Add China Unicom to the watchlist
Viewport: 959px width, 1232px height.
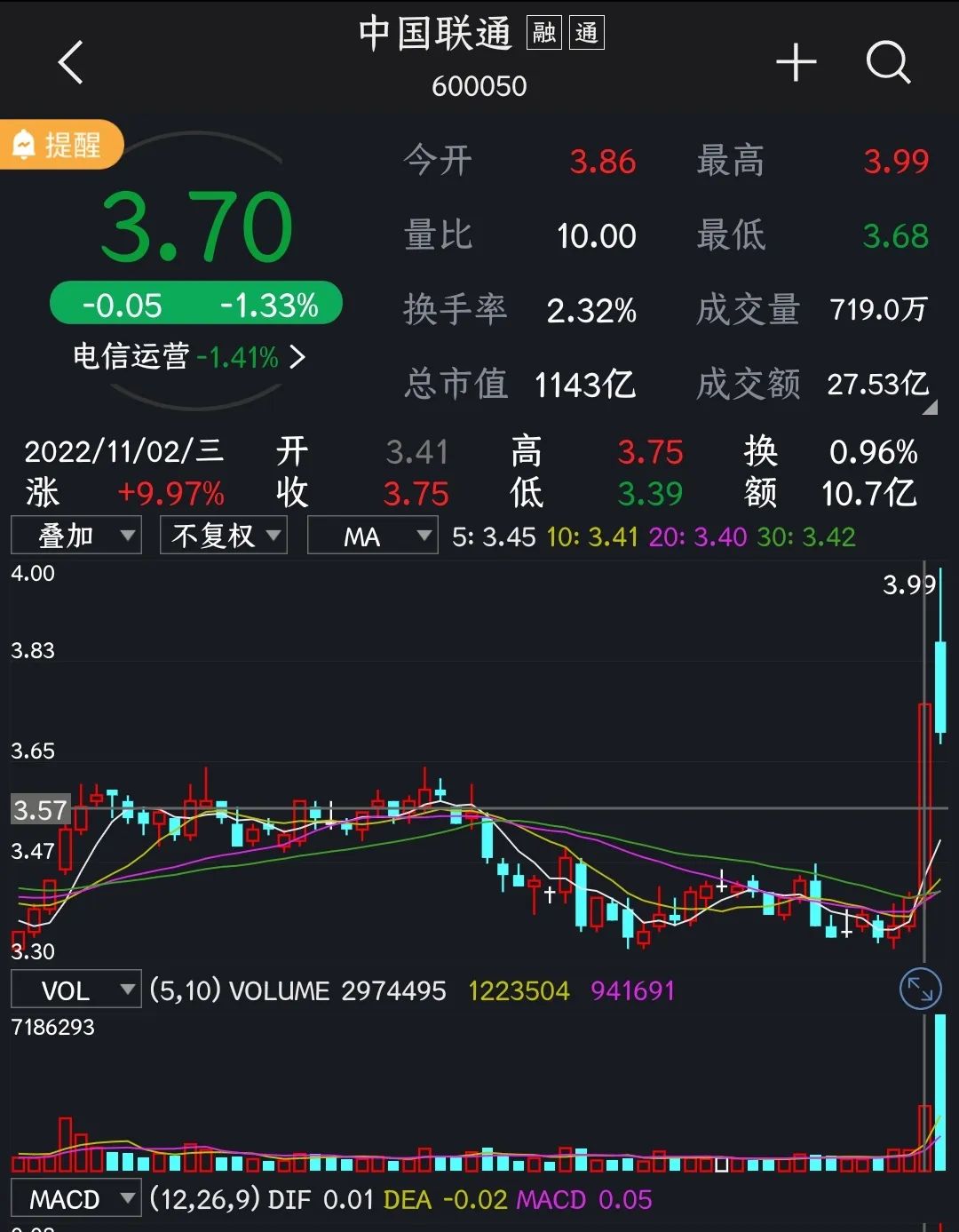[x=796, y=62]
